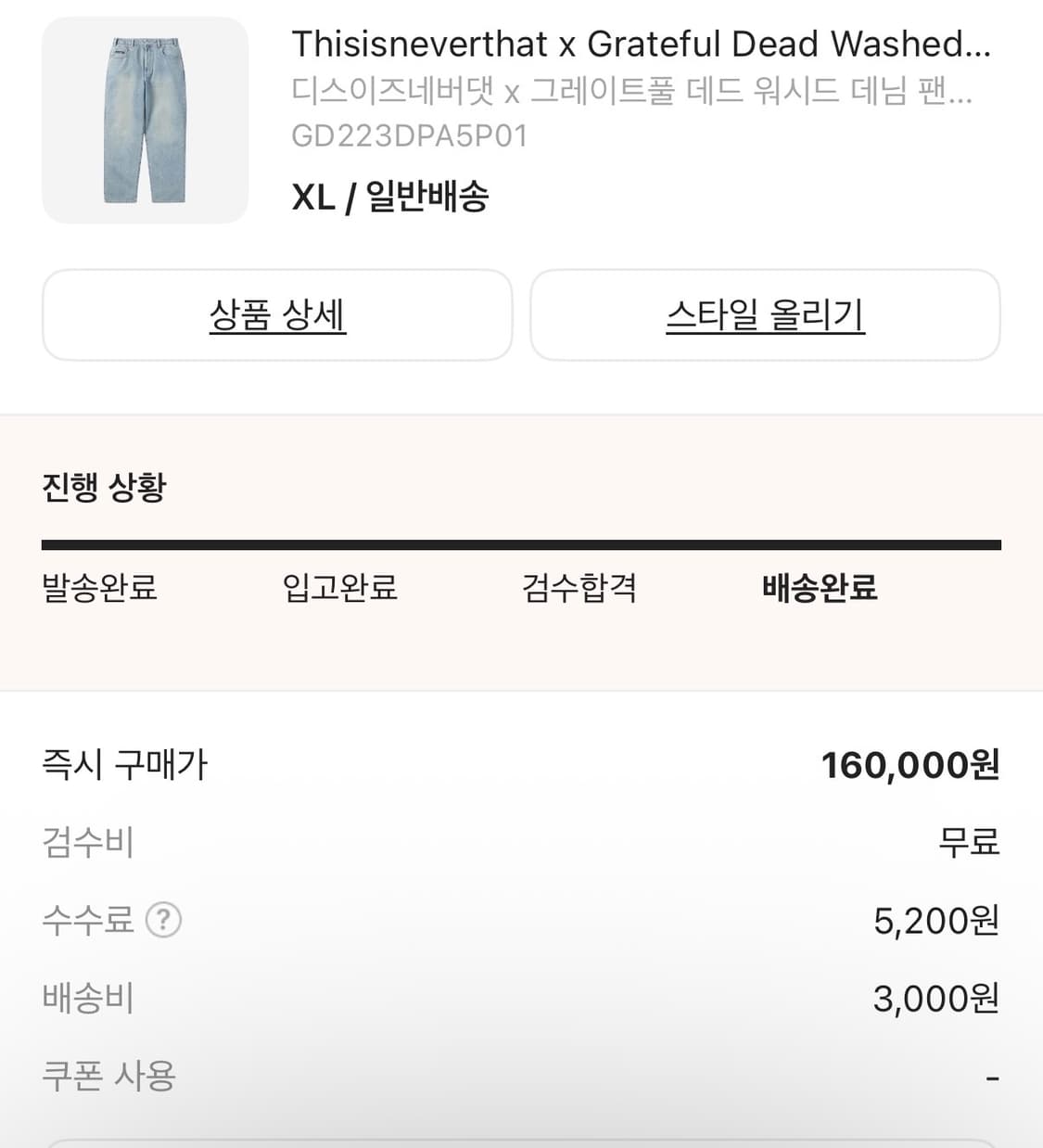The width and height of the screenshot is (1043, 1148).
Task: Select the 발송완료 shipping step
Action: pos(101,588)
